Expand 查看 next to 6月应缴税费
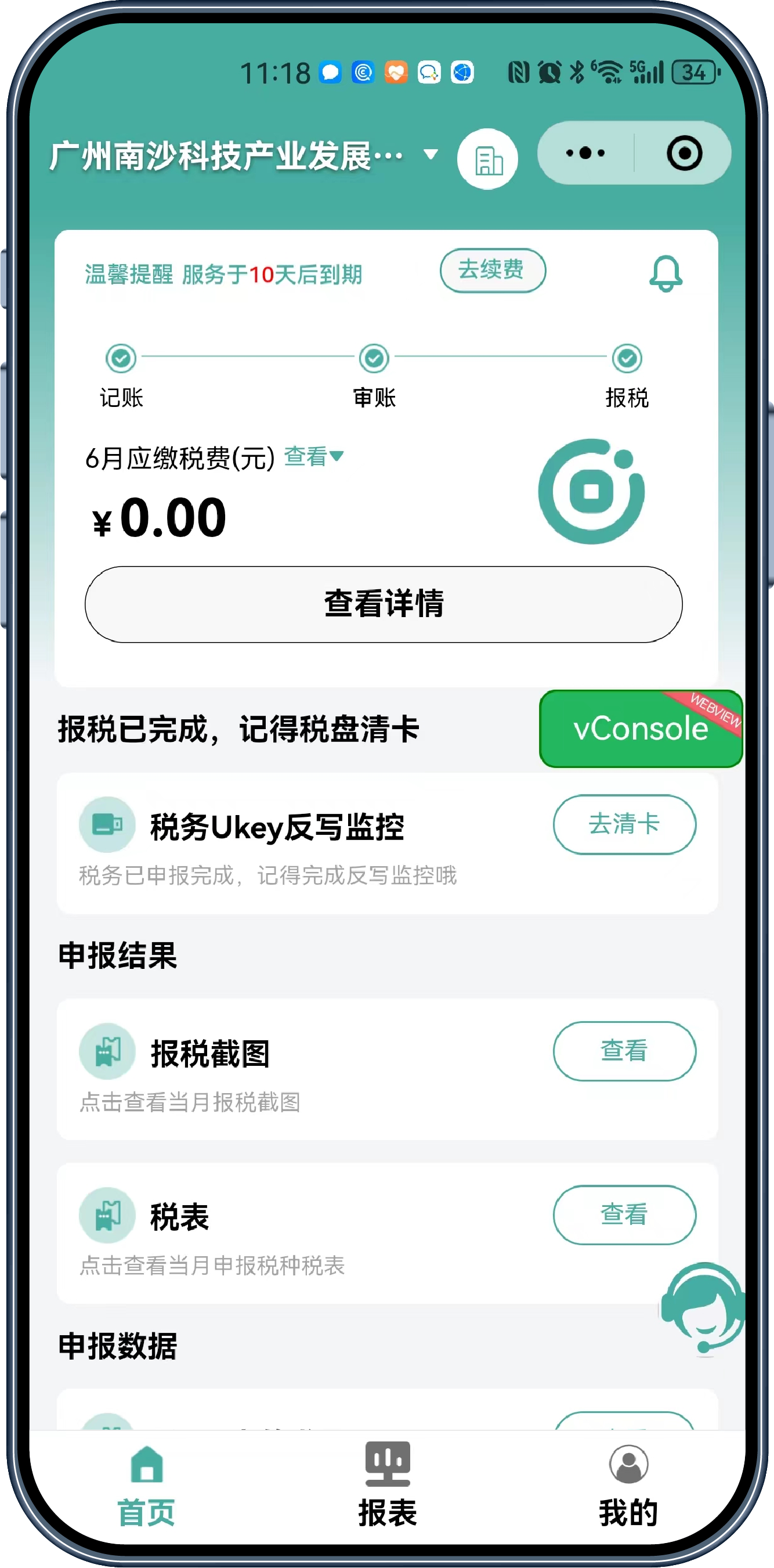 coord(313,456)
